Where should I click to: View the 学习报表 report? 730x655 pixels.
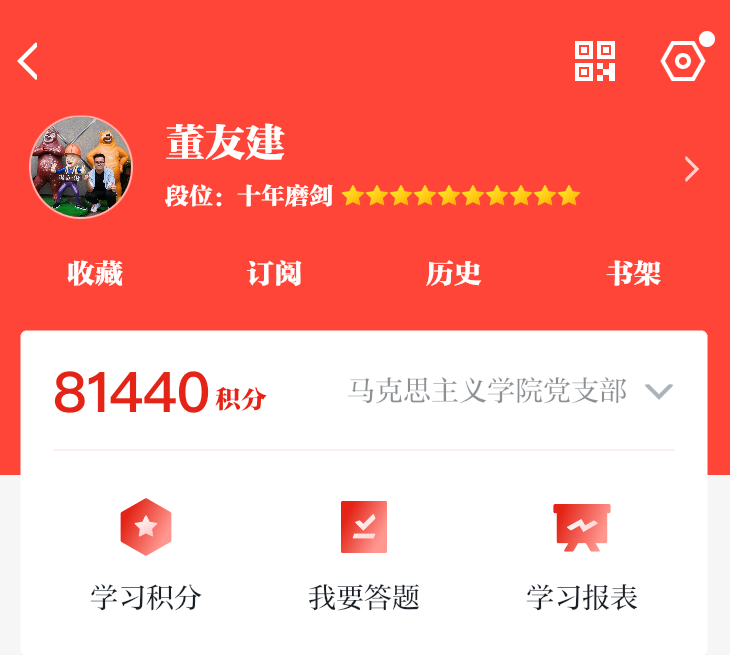(582, 553)
